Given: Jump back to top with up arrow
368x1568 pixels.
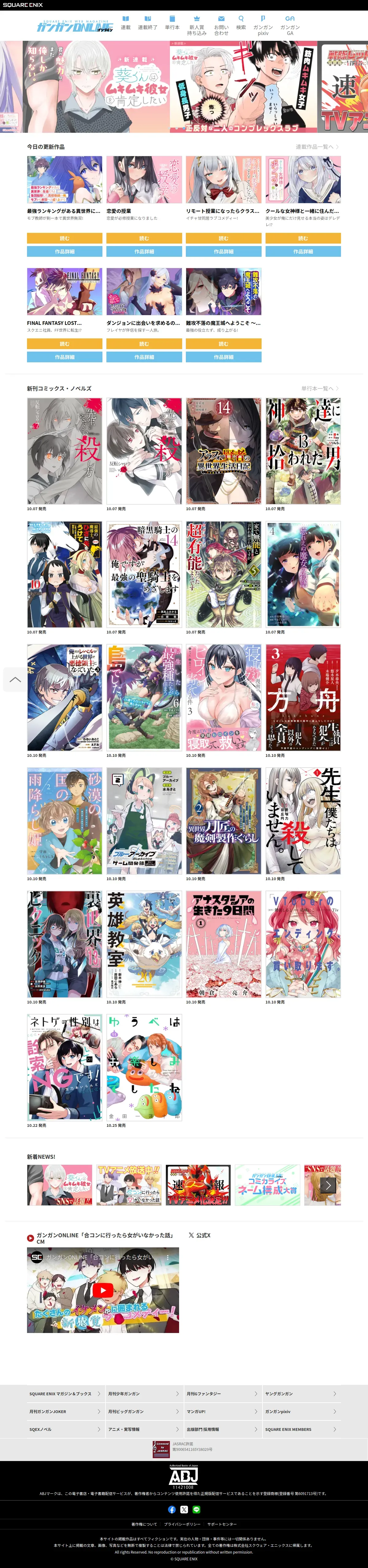Looking at the screenshot, I should pos(15,679).
